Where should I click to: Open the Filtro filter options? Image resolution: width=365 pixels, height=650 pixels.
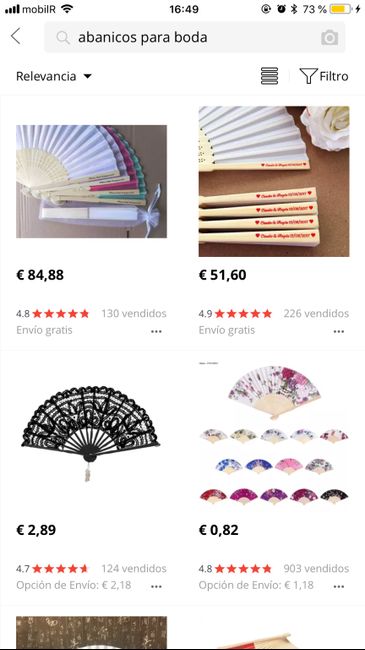[x=324, y=76]
